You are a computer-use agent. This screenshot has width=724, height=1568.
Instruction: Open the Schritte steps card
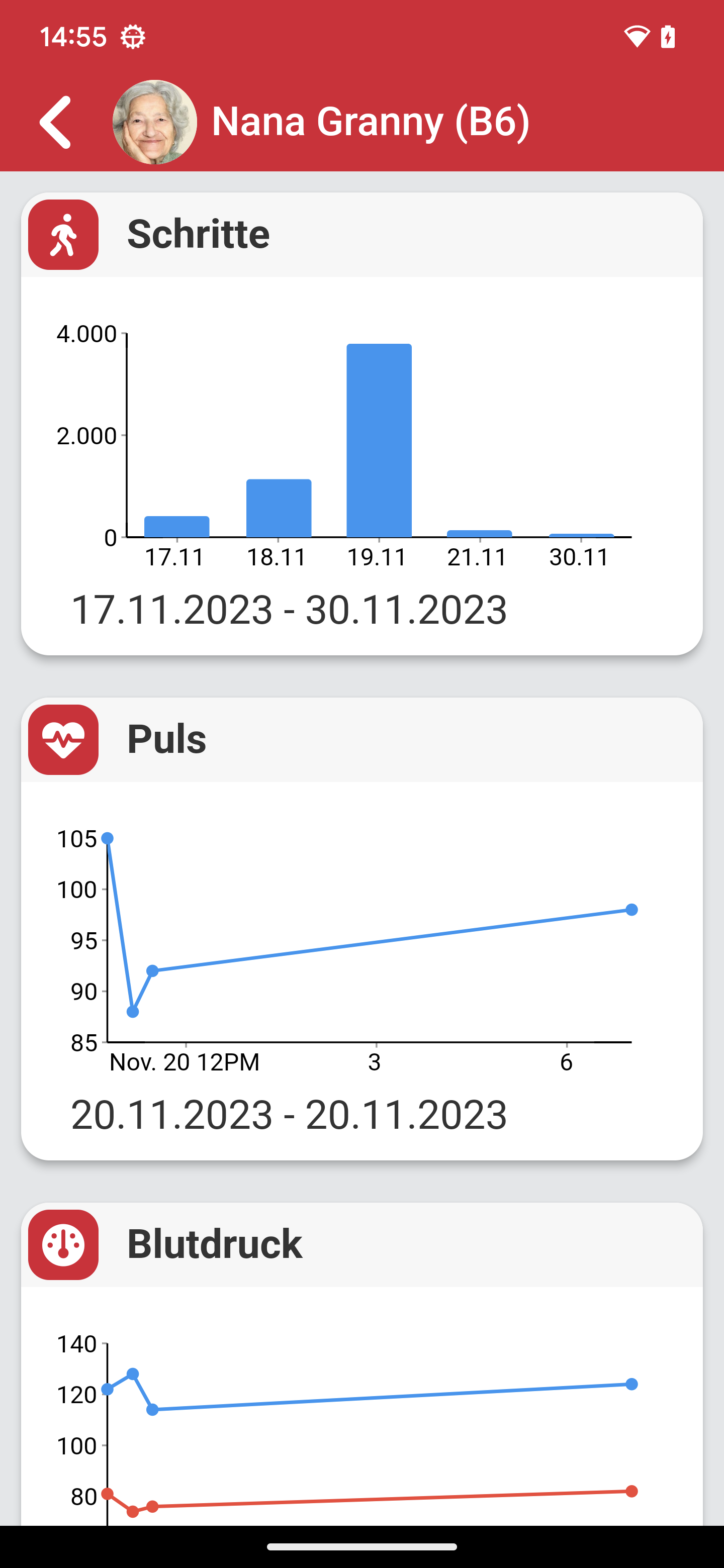pos(361,235)
